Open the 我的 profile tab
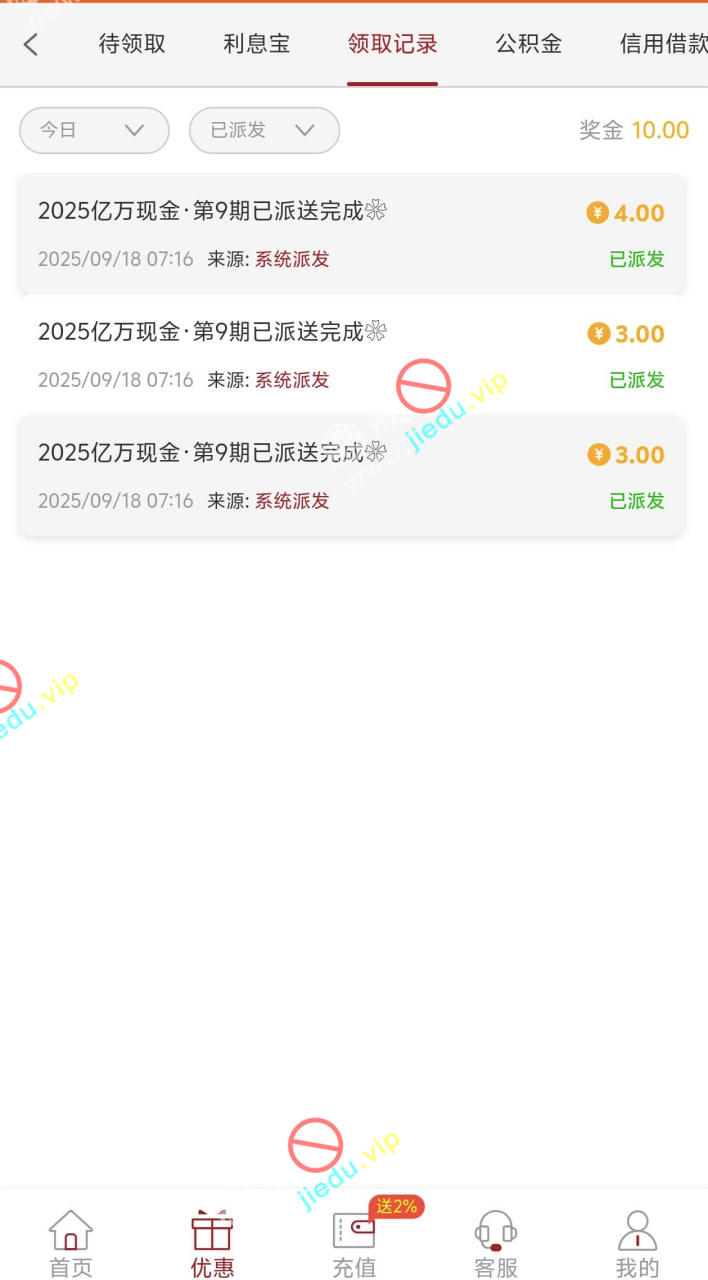Image resolution: width=708 pixels, height=1280 pixels. coord(637,1243)
